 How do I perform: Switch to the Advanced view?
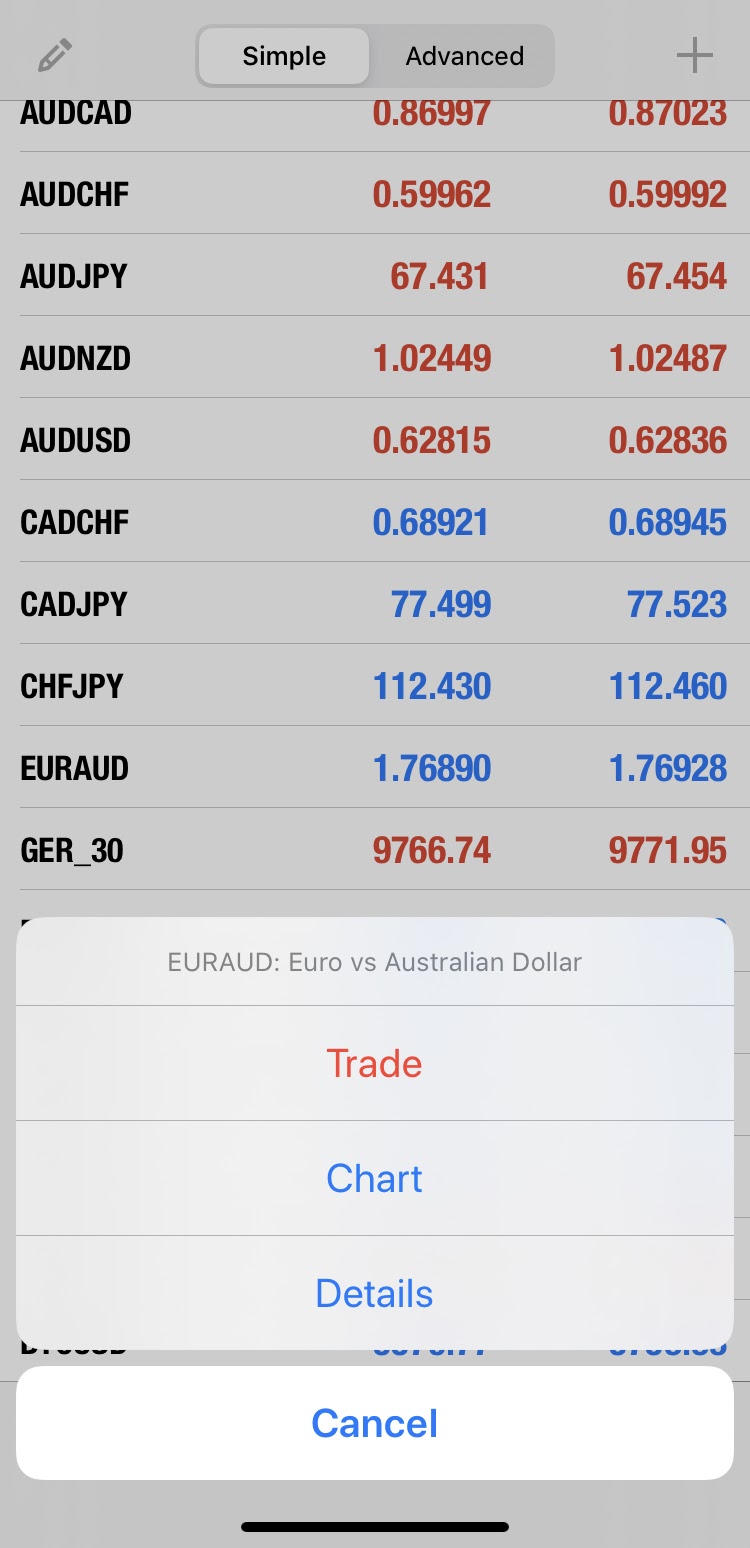(464, 56)
